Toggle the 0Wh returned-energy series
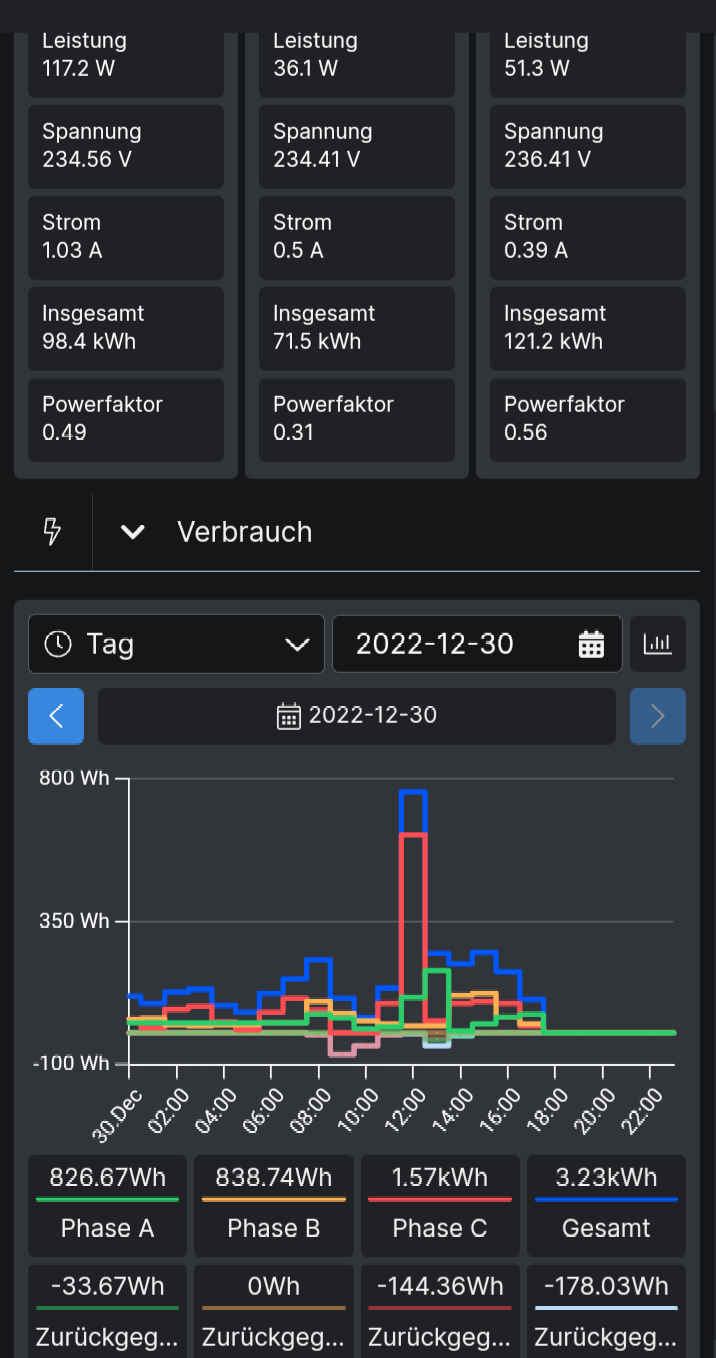Image resolution: width=716 pixels, height=1358 pixels. point(273,1310)
